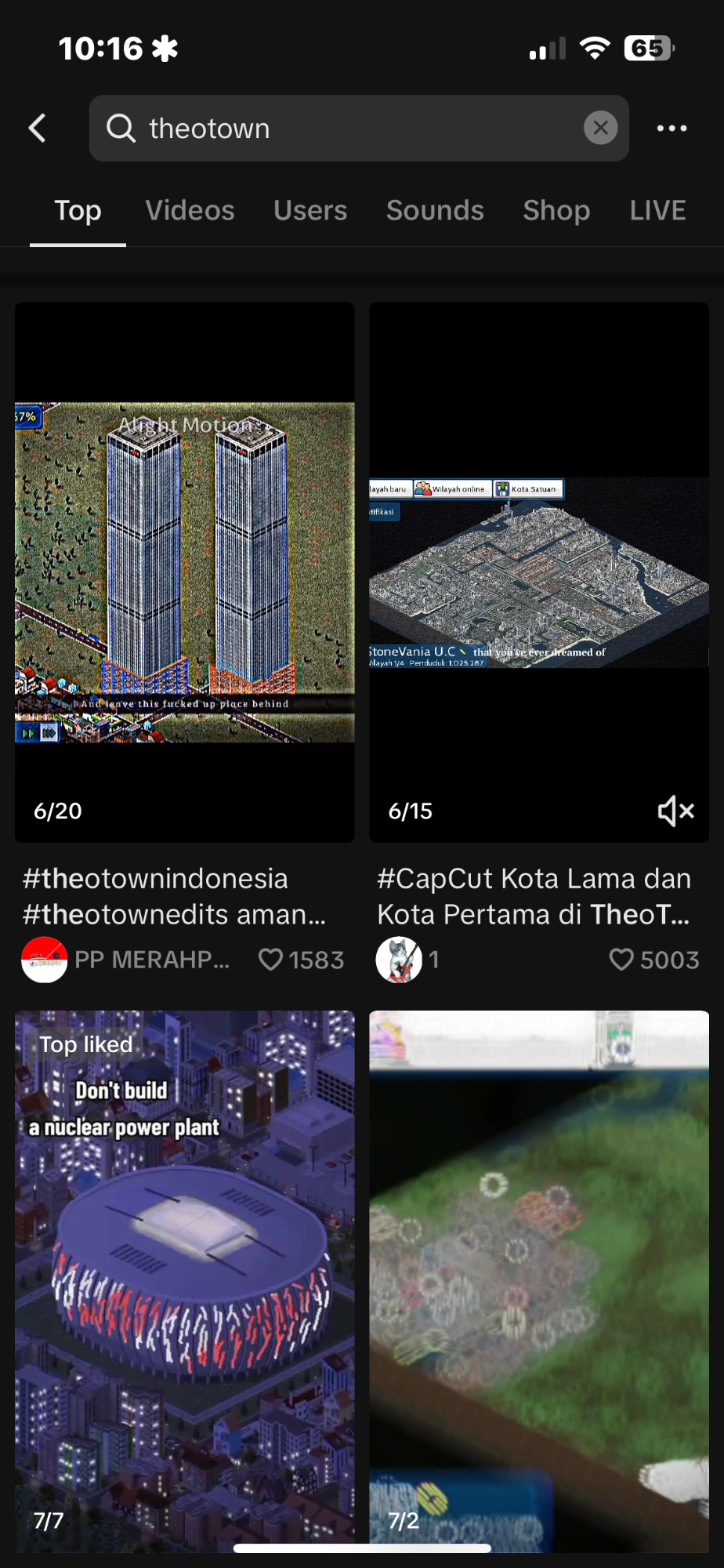
Task: Like the #CapCut Kota Lama video
Action: pos(621,960)
